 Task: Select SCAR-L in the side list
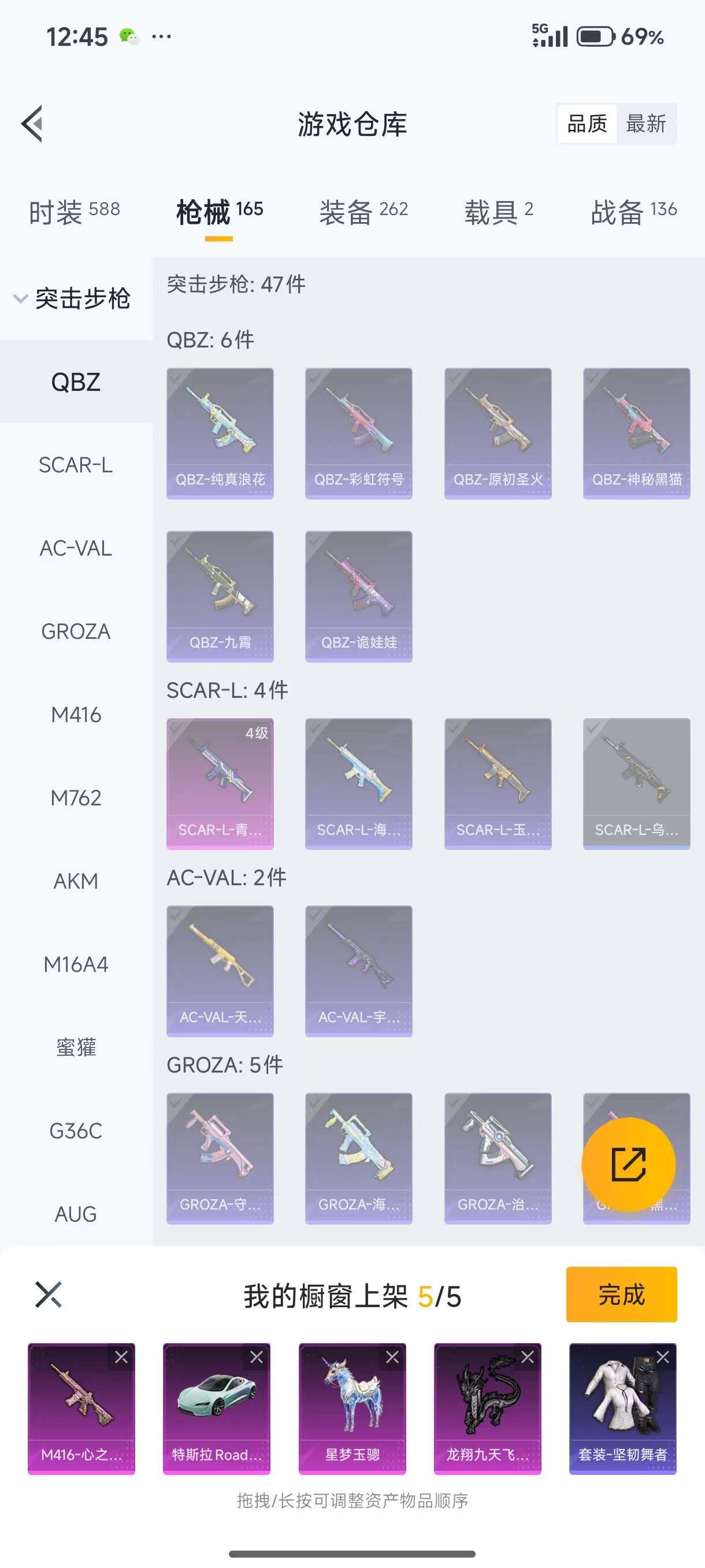point(76,465)
